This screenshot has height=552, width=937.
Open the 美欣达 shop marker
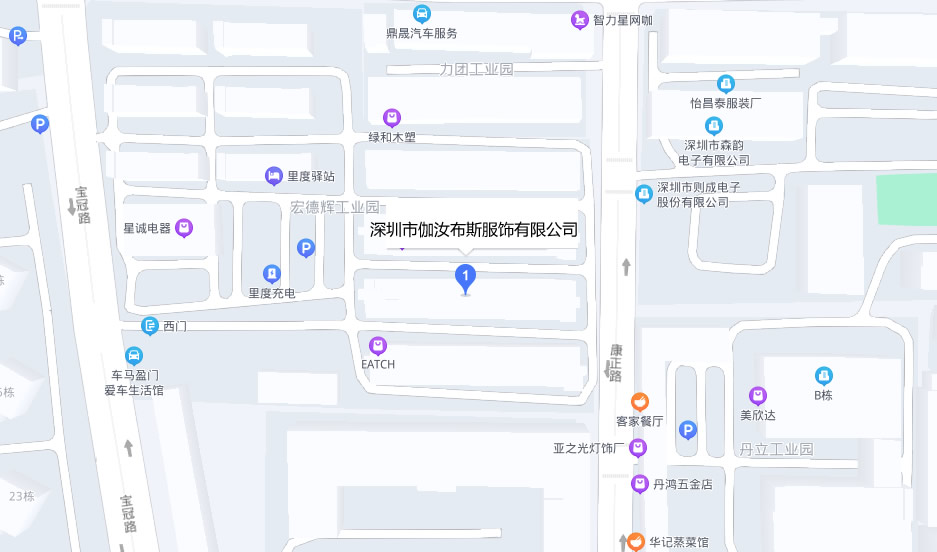758,395
